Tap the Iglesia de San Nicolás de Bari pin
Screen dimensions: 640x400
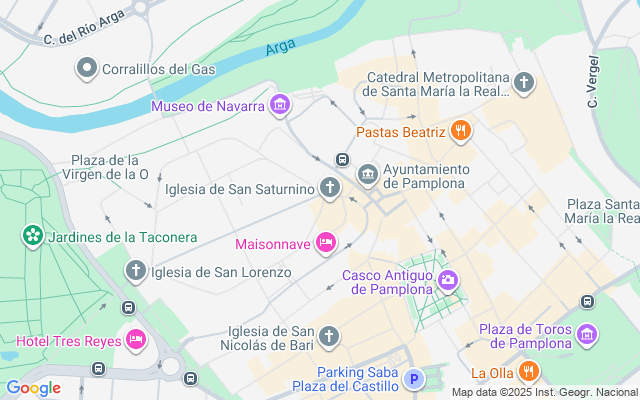[x=330, y=337]
